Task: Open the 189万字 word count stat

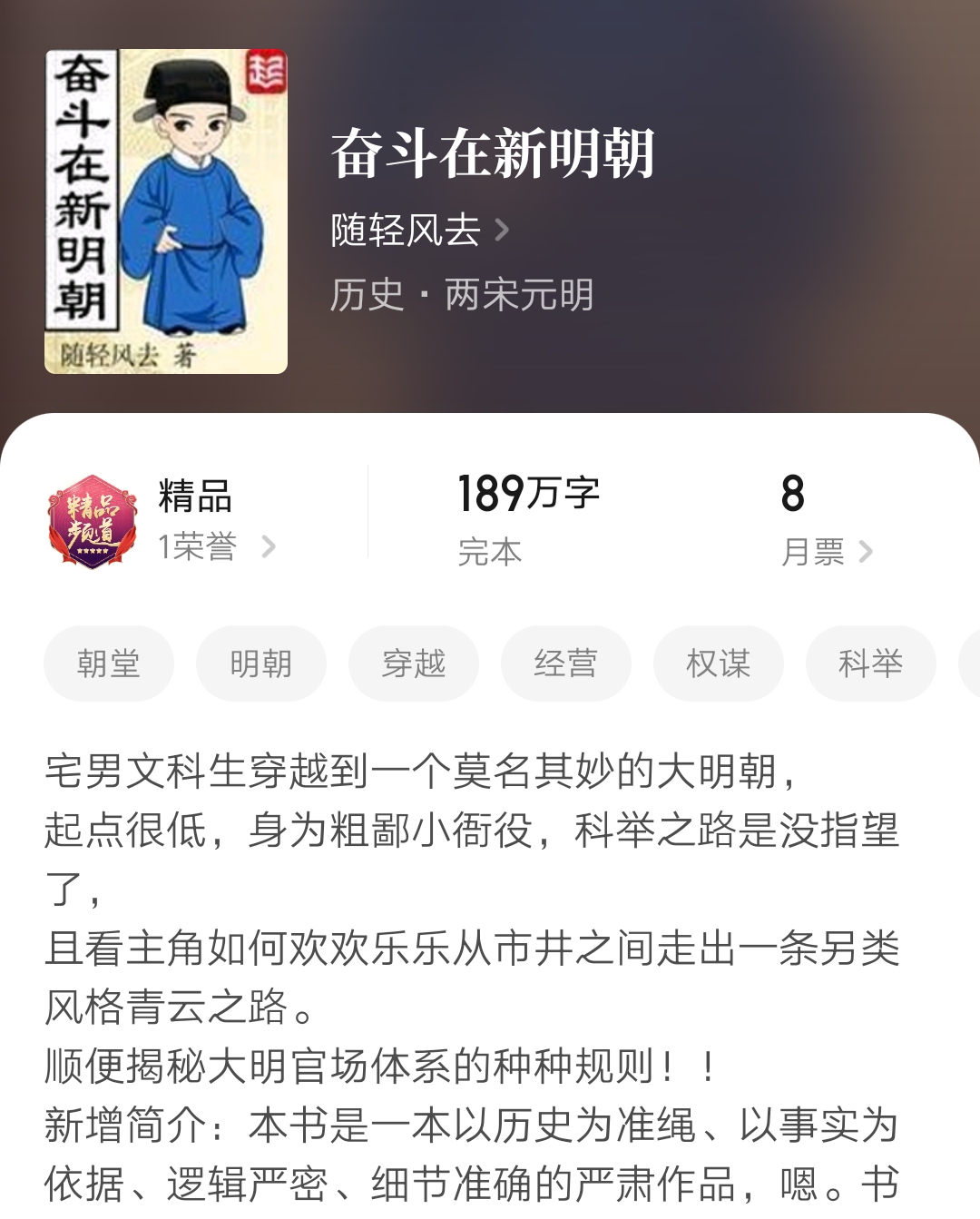Action: 531,495
